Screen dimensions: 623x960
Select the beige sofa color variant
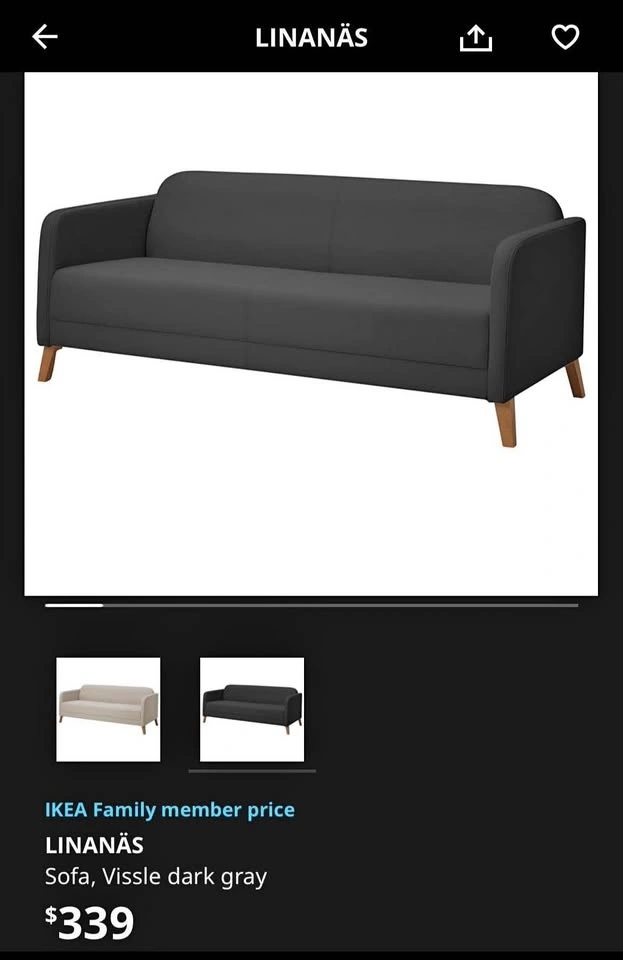click(108, 709)
